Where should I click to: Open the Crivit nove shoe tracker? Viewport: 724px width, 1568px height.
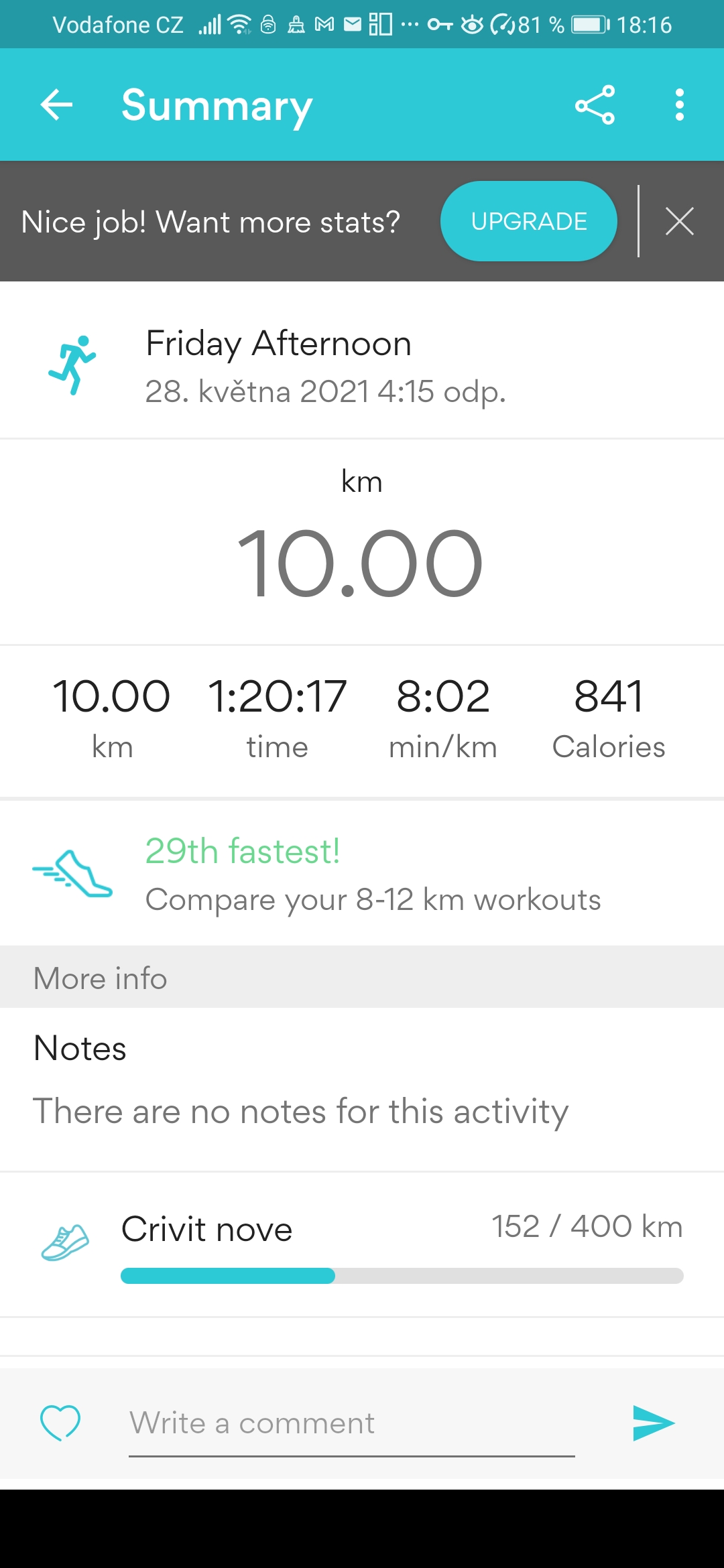[x=362, y=1245]
